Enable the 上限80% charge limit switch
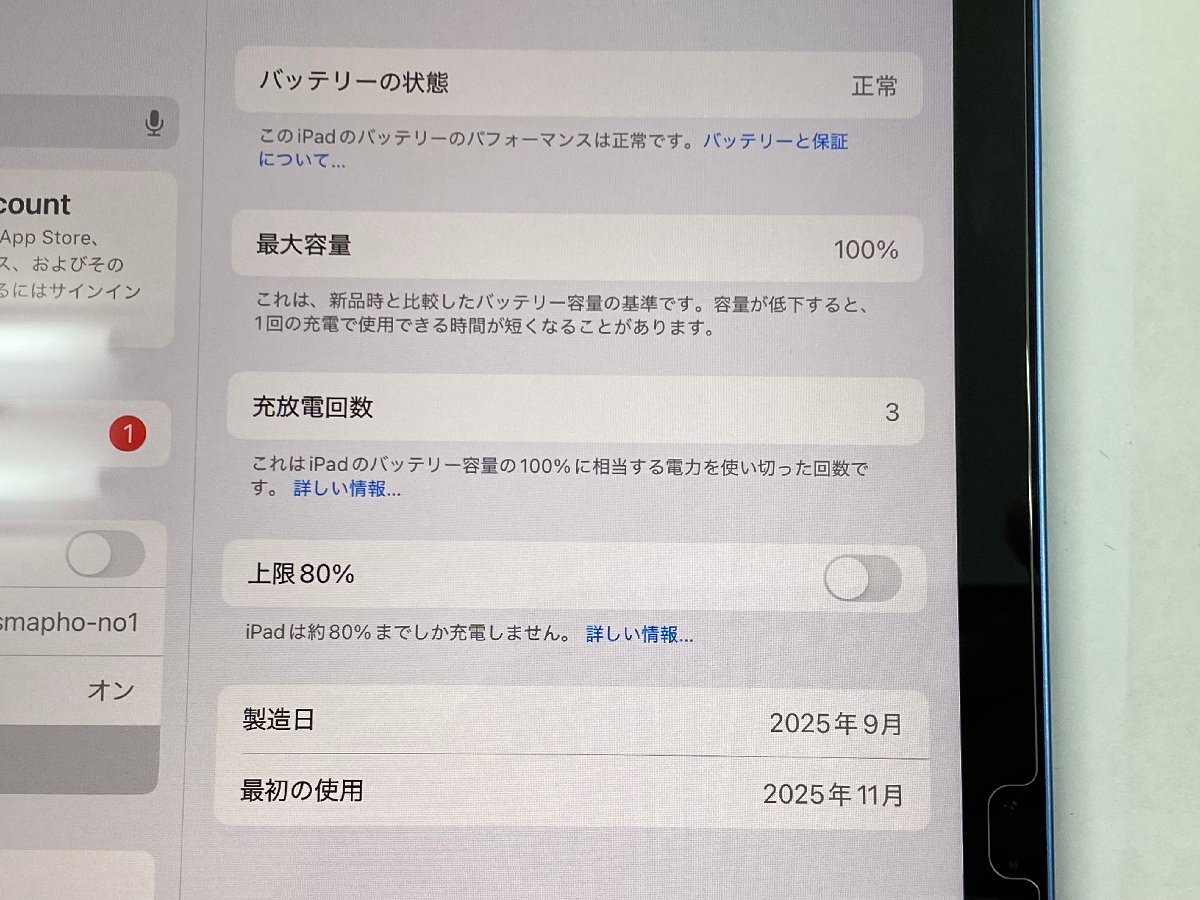Viewport: 1200px width, 900px height. pos(862,579)
